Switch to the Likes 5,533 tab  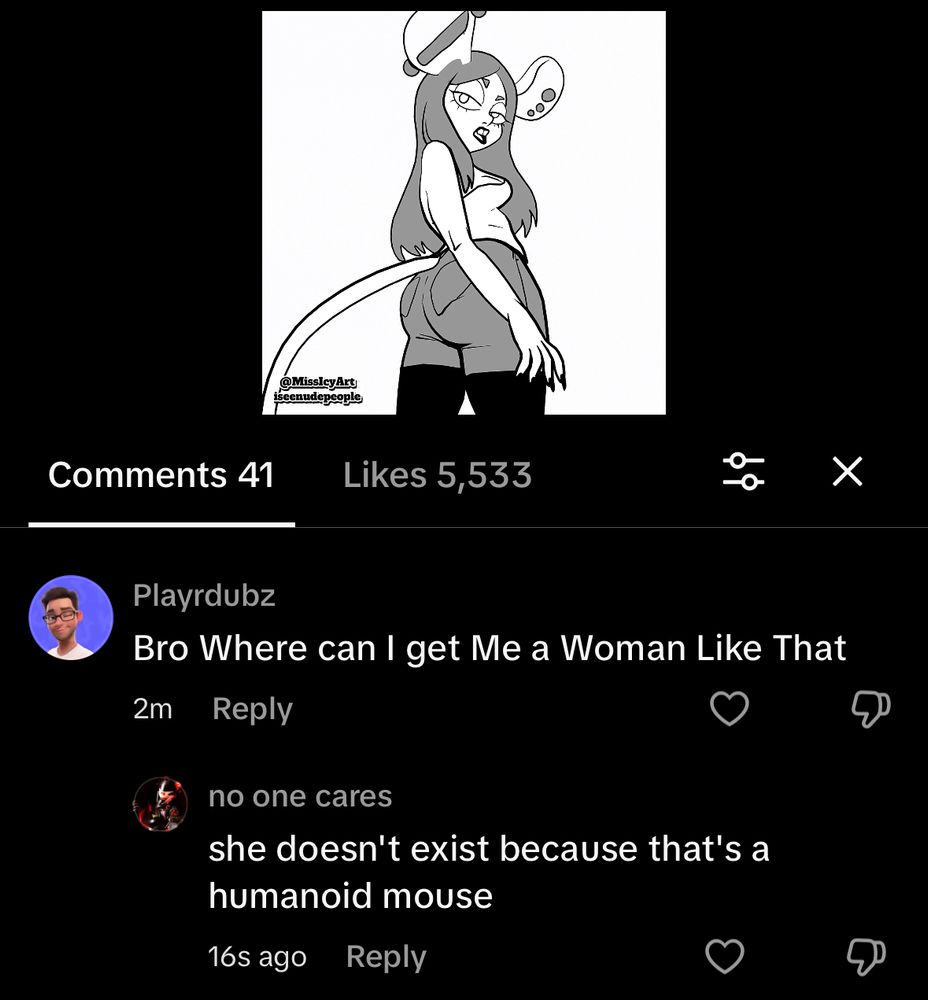click(x=437, y=475)
